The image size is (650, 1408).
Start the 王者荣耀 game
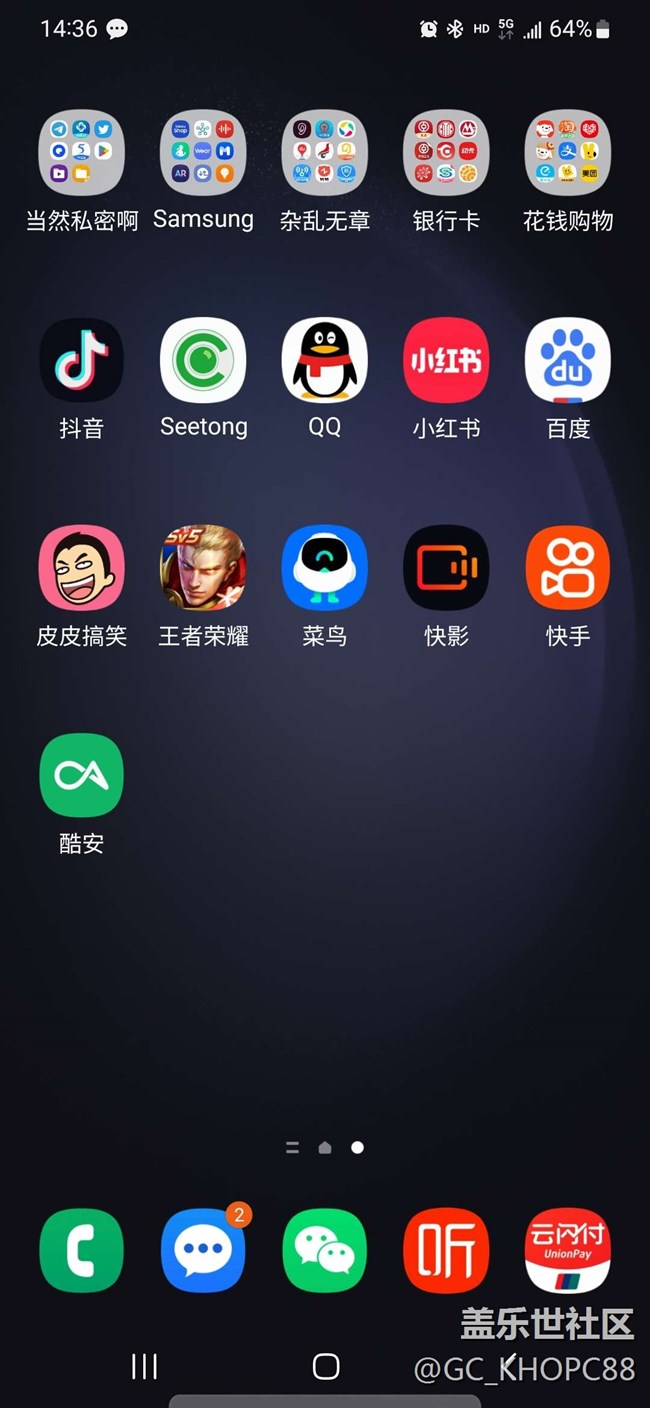pyautogui.click(x=203, y=568)
